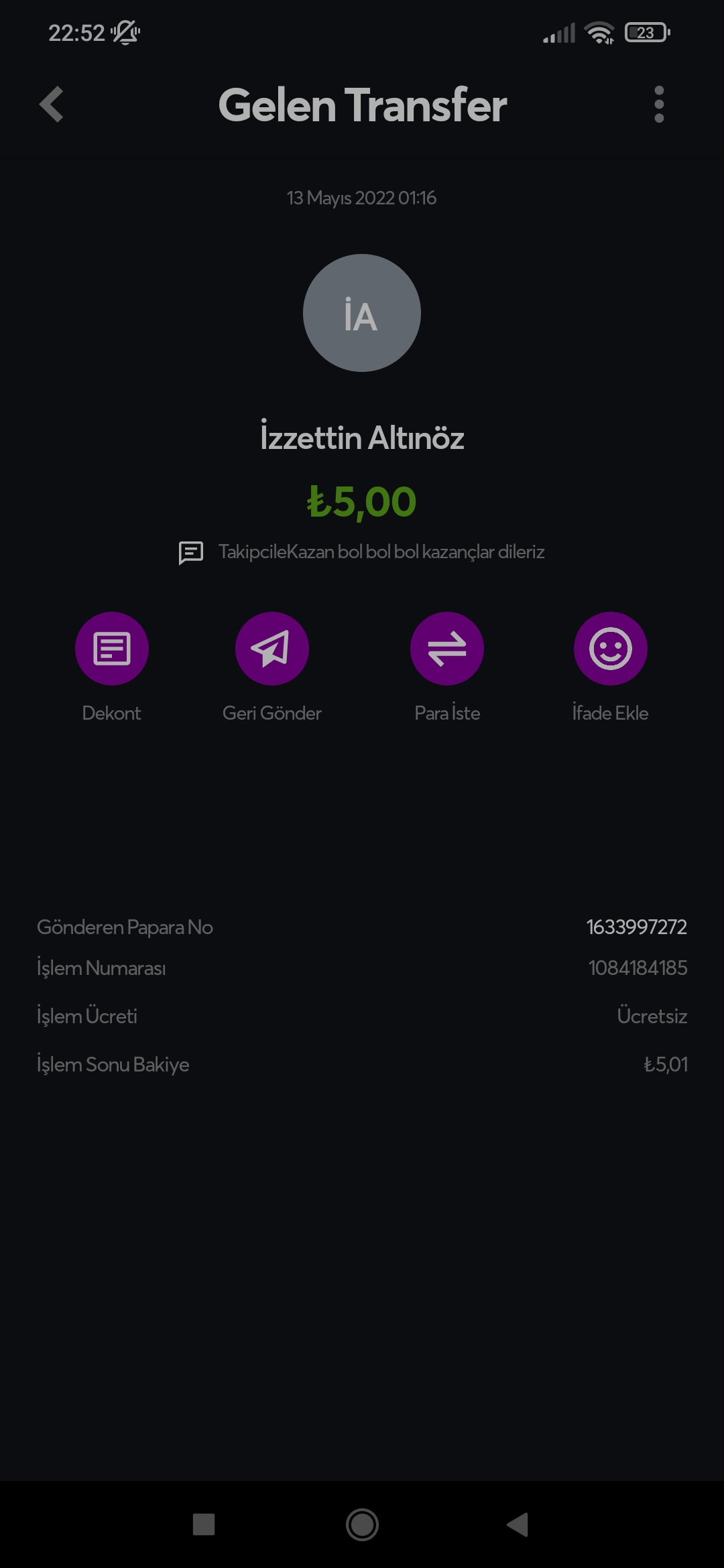The width and height of the screenshot is (724, 1568).
Task: Open the Dekont receipt
Action: click(111, 649)
